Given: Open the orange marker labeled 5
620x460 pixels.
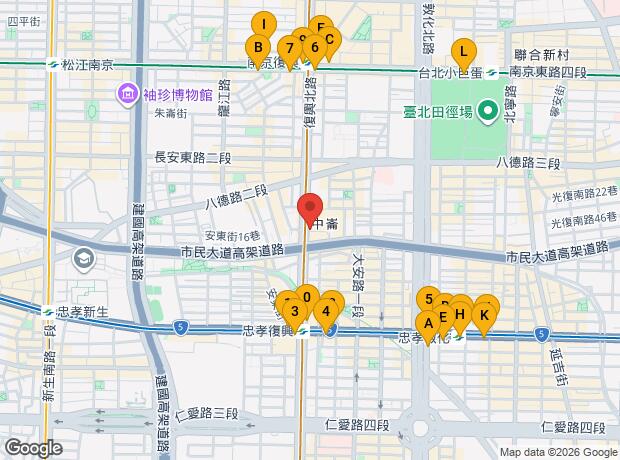Looking at the screenshot, I should pyautogui.click(x=429, y=299).
